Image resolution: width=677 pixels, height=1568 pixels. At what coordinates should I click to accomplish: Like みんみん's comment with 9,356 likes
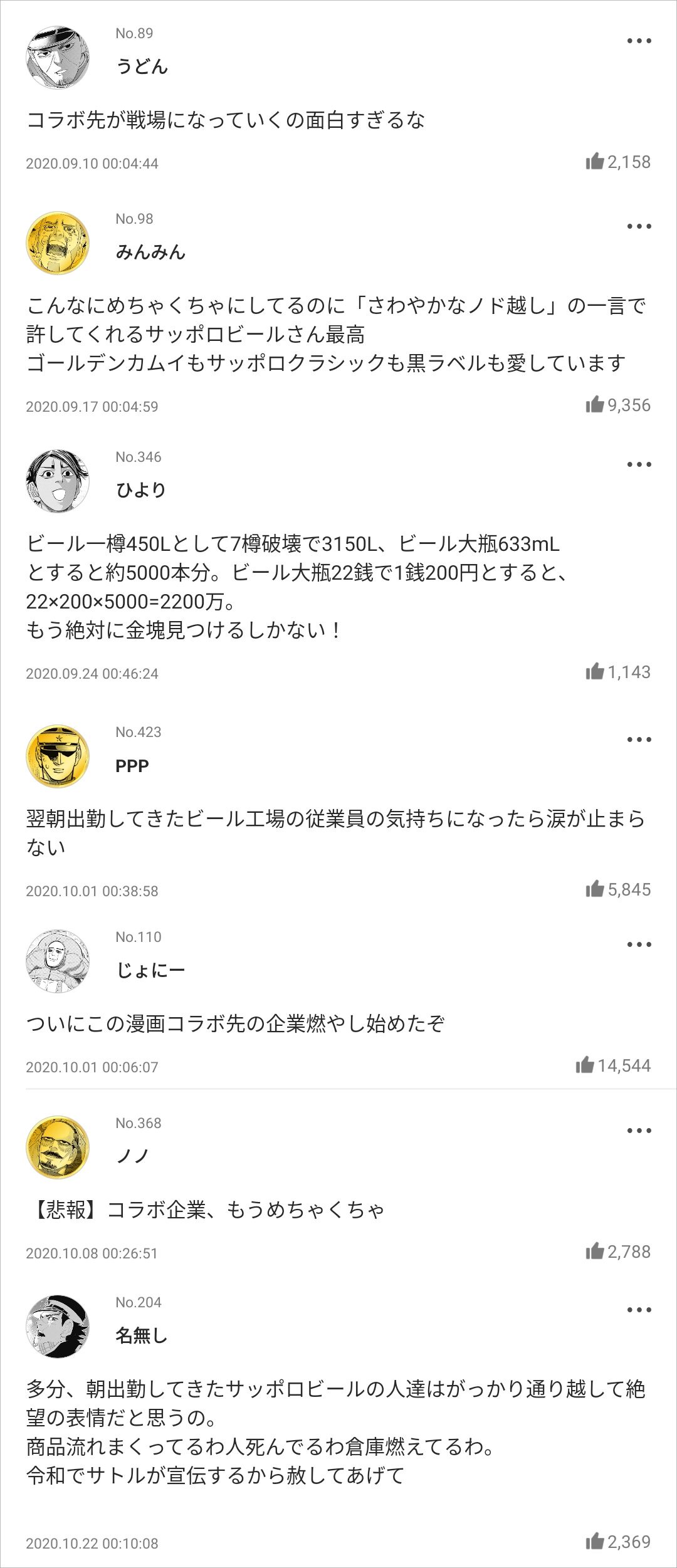(594, 405)
